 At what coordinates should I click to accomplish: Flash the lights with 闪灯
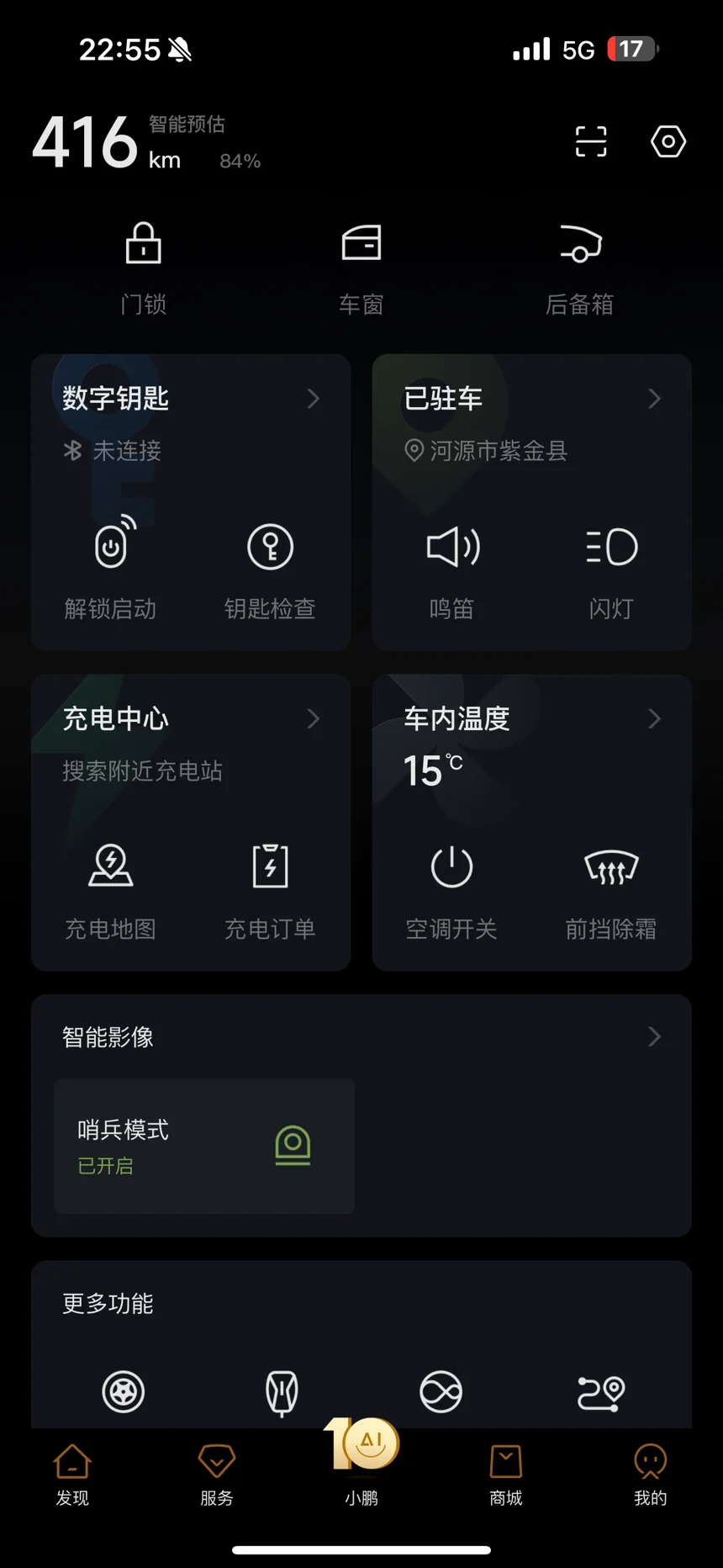coord(611,569)
